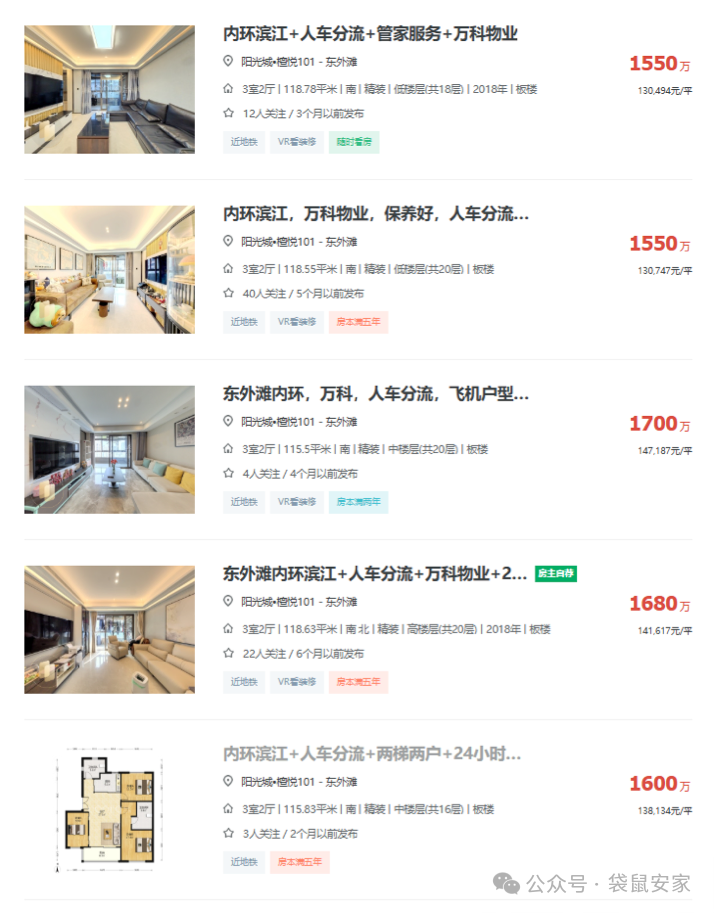Select the 东外滩内环滨江+人车分流+万科物业 listing
Viewport: 714px width, 913px height.
tap(374, 574)
